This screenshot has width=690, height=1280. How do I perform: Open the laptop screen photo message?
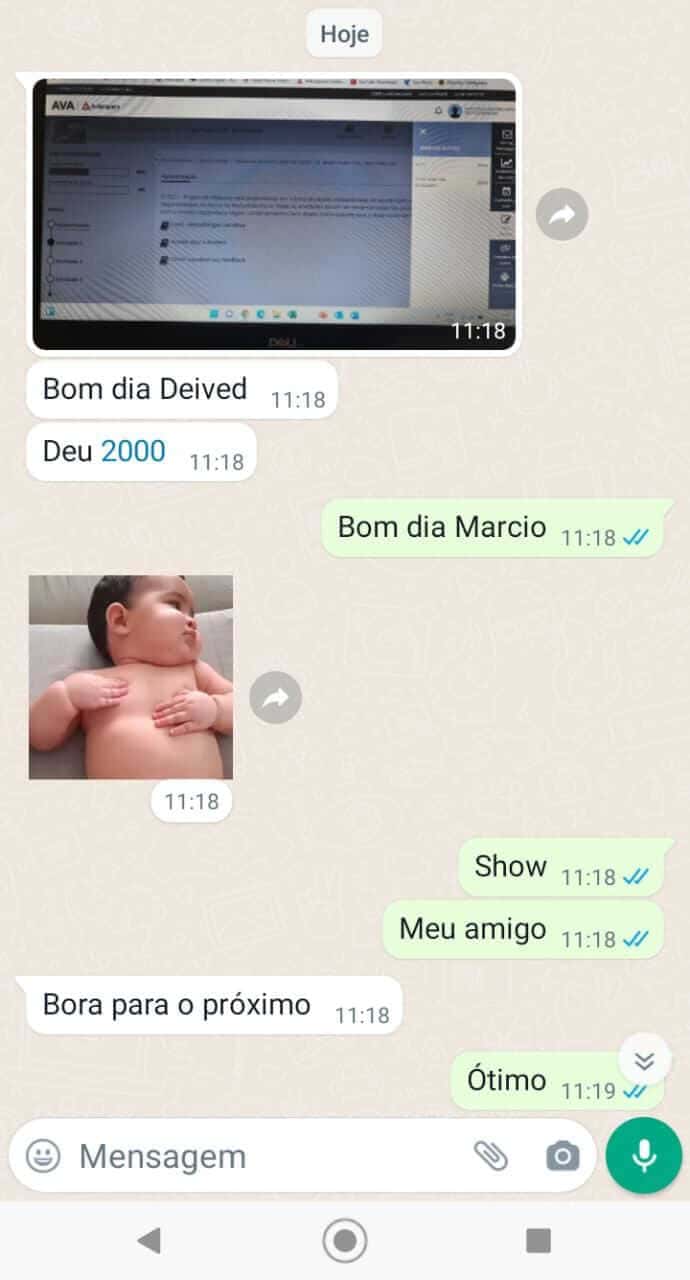[274, 214]
